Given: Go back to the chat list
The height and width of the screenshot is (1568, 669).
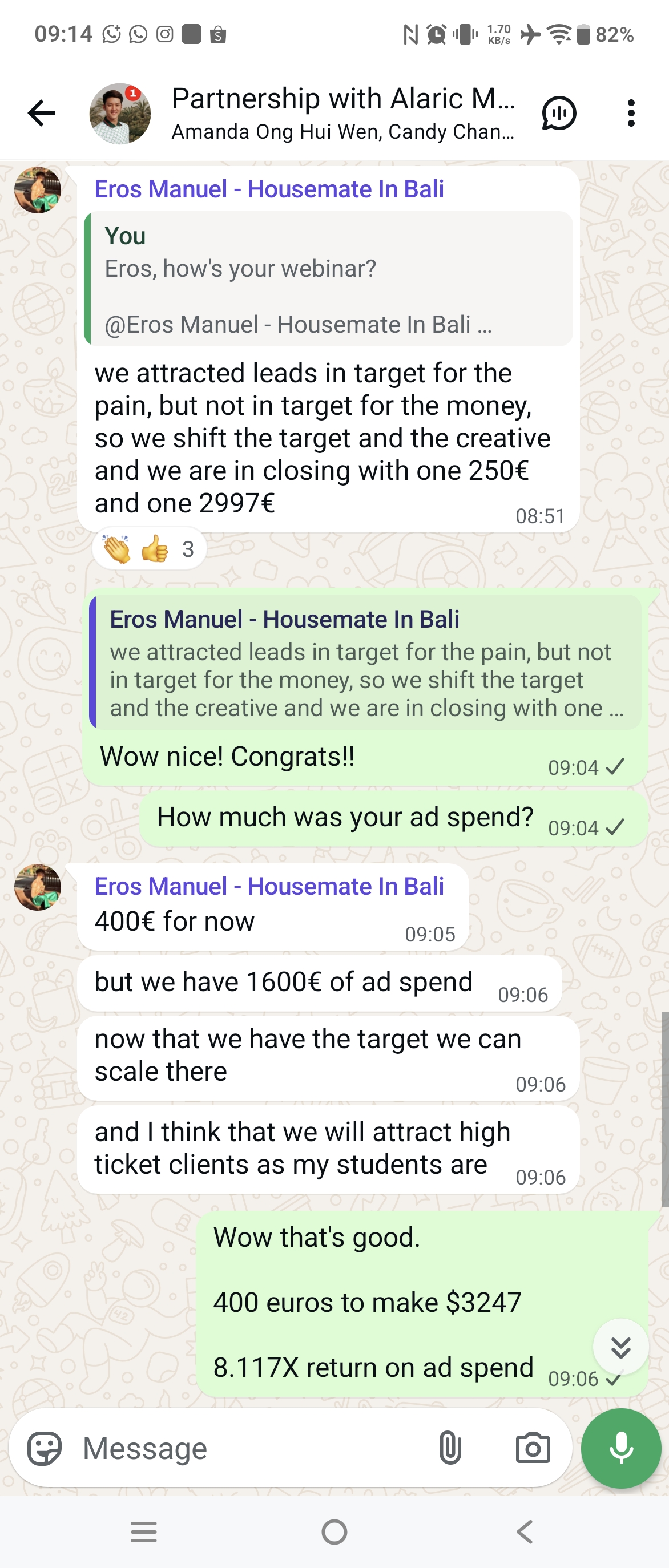Looking at the screenshot, I should 42,113.
